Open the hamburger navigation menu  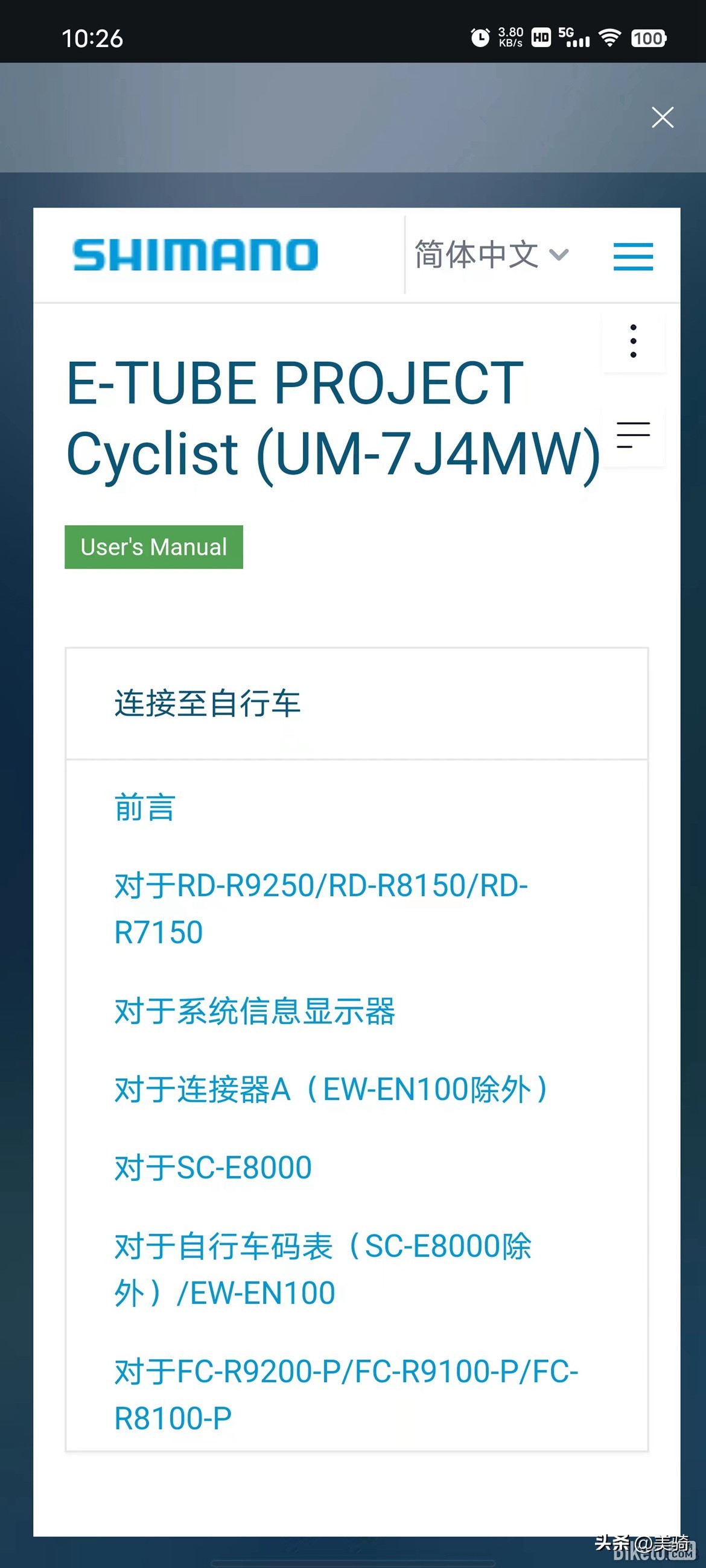point(633,257)
